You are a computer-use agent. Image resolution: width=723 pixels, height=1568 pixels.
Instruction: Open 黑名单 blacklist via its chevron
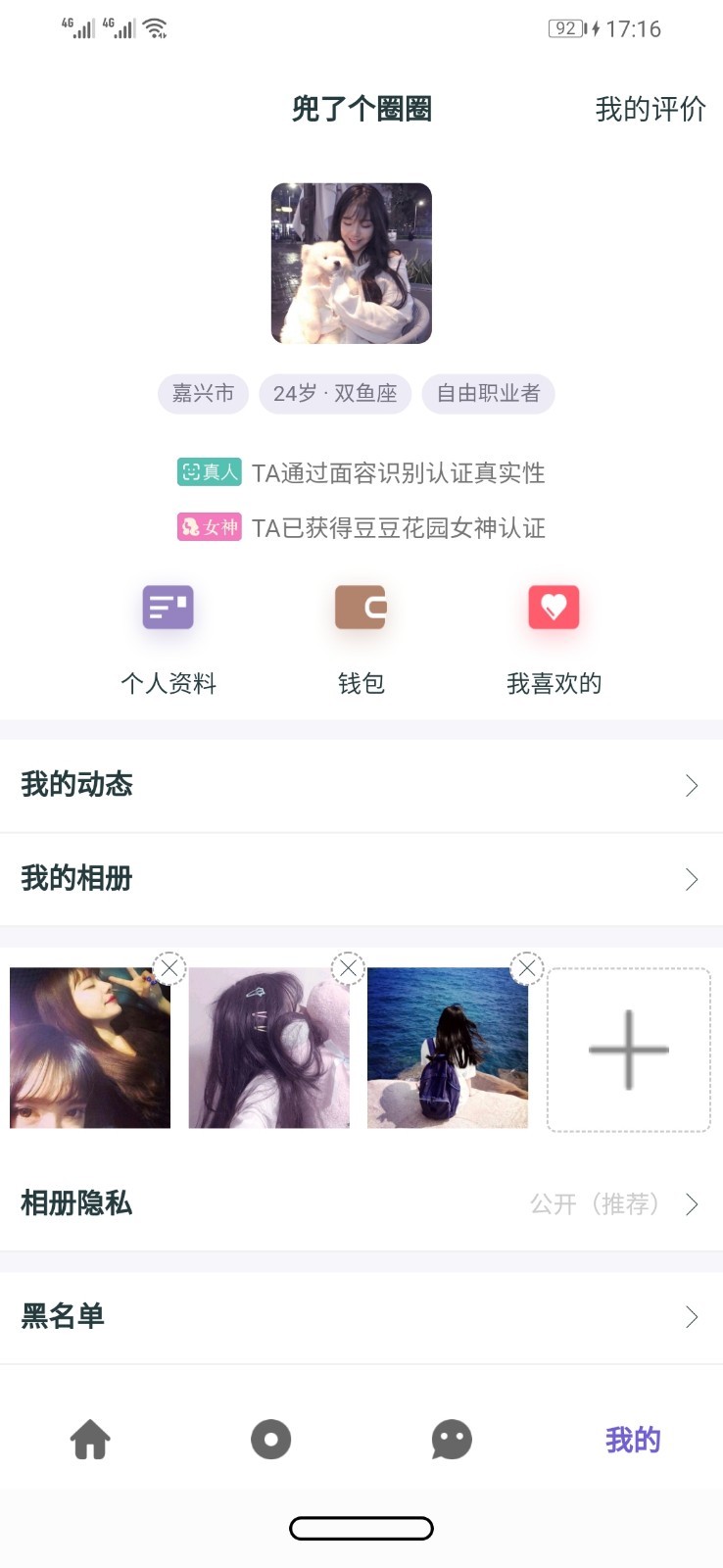tap(693, 1317)
